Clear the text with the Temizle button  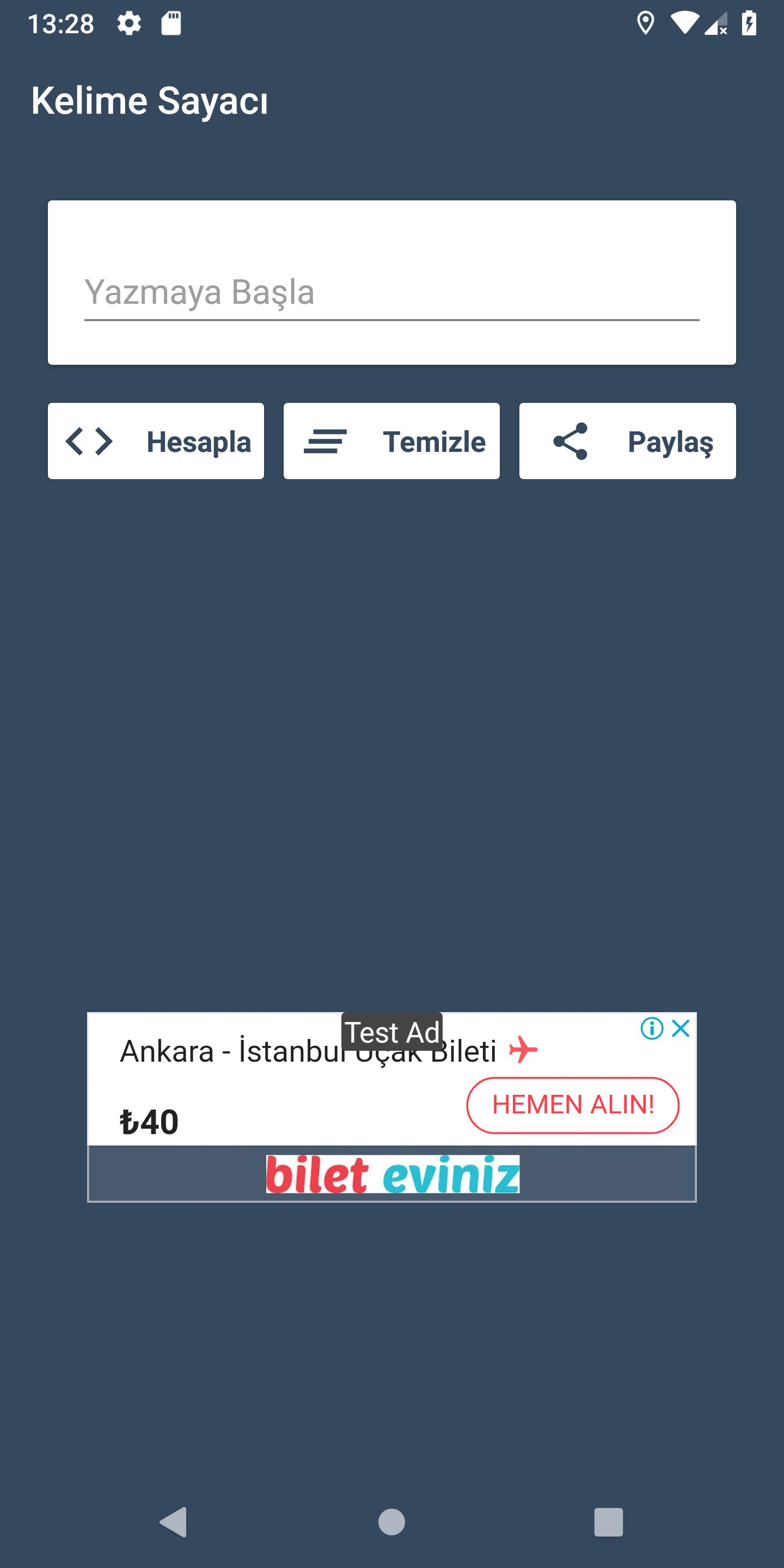[x=391, y=440]
